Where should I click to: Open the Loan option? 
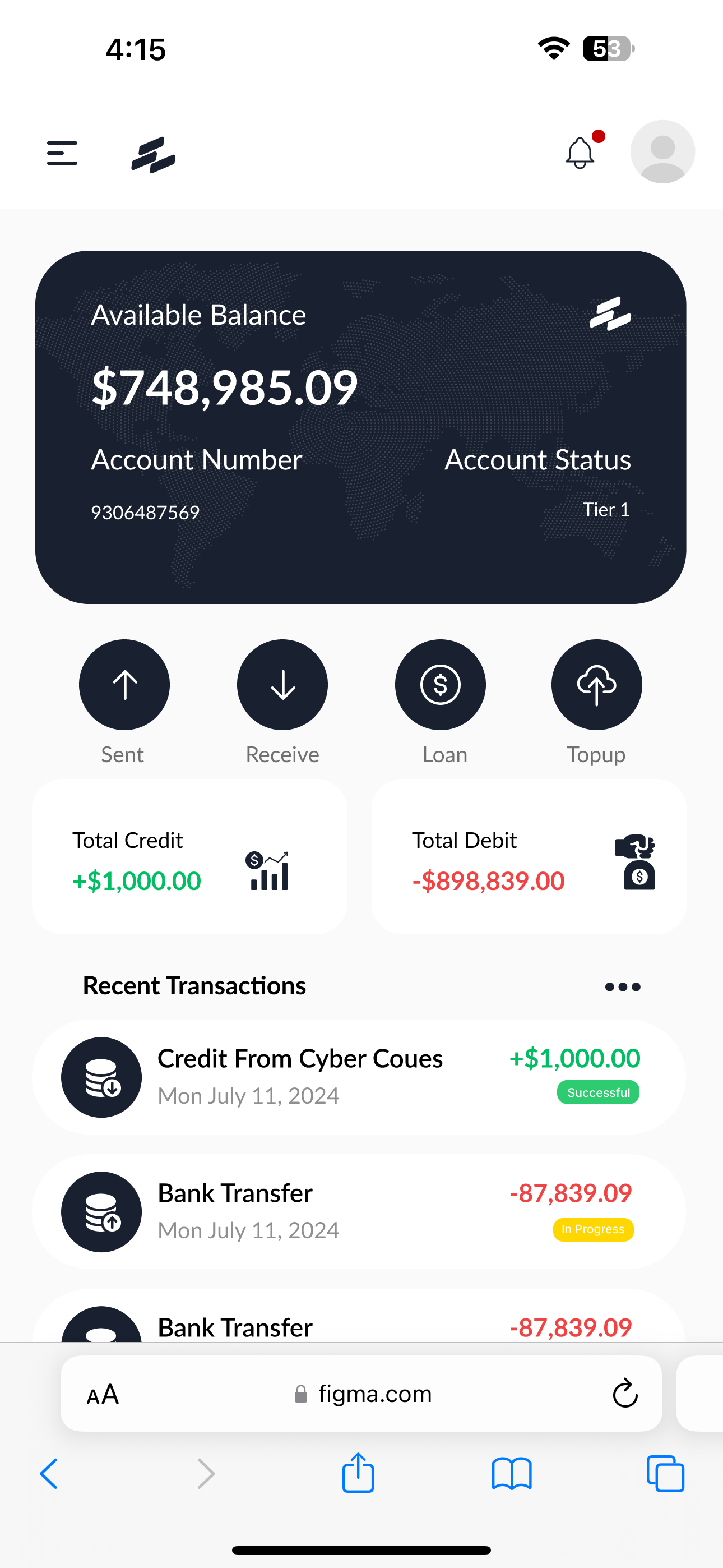(x=440, y=685)
